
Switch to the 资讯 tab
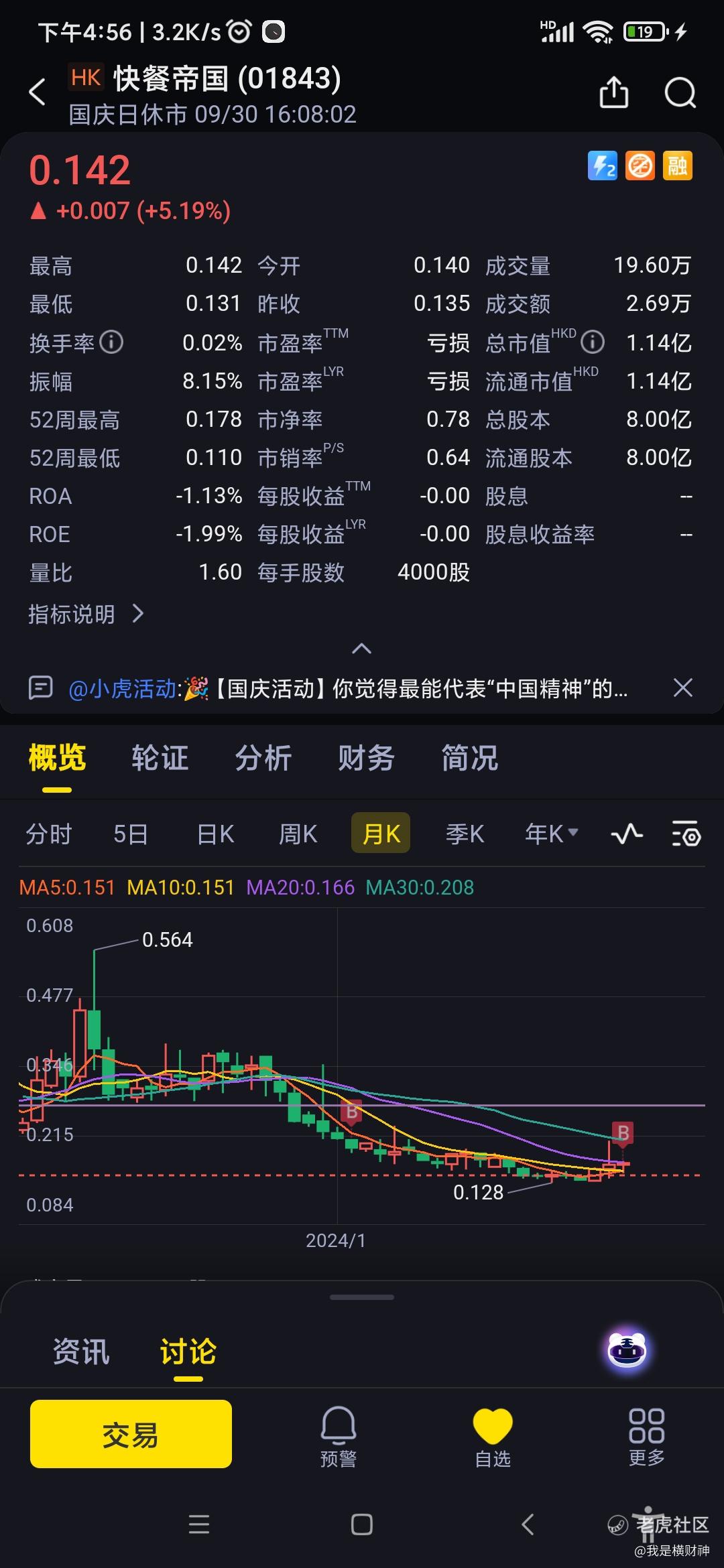pyautogui.click(x=81, y=1352)
